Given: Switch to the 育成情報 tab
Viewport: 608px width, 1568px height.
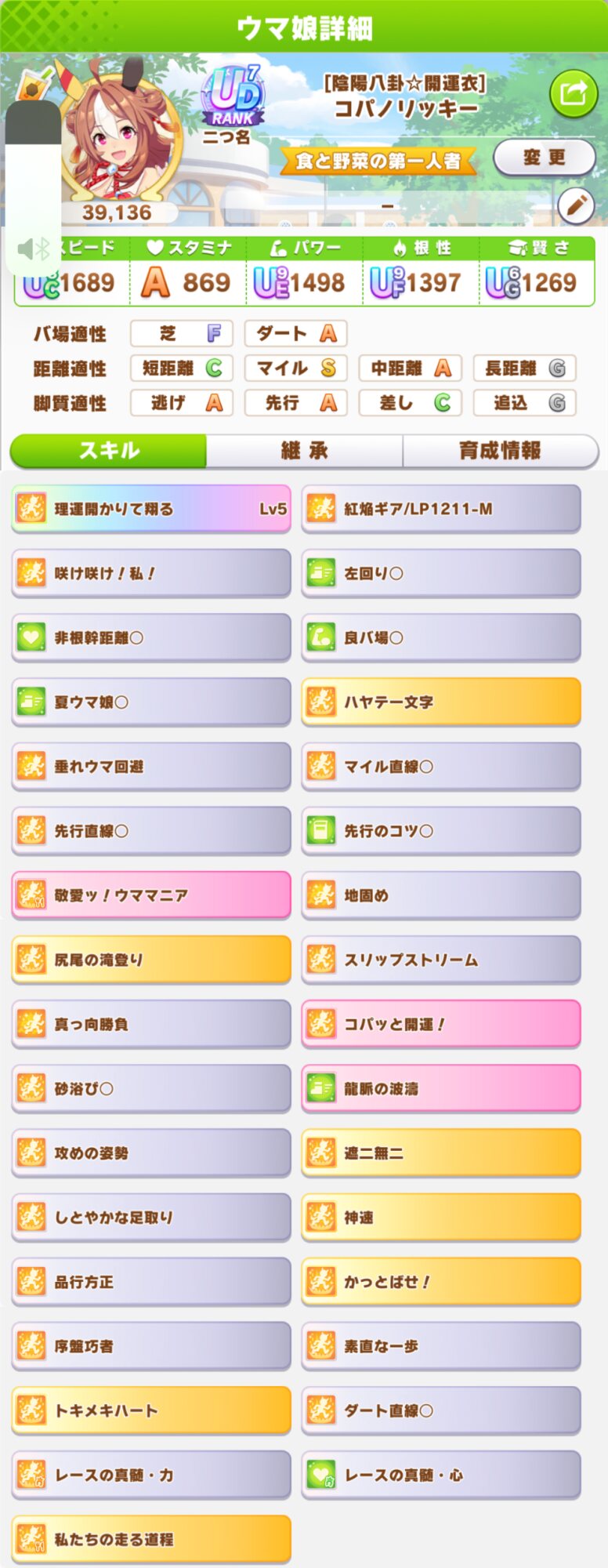Looking at the screenshot, I should [500, 451].
